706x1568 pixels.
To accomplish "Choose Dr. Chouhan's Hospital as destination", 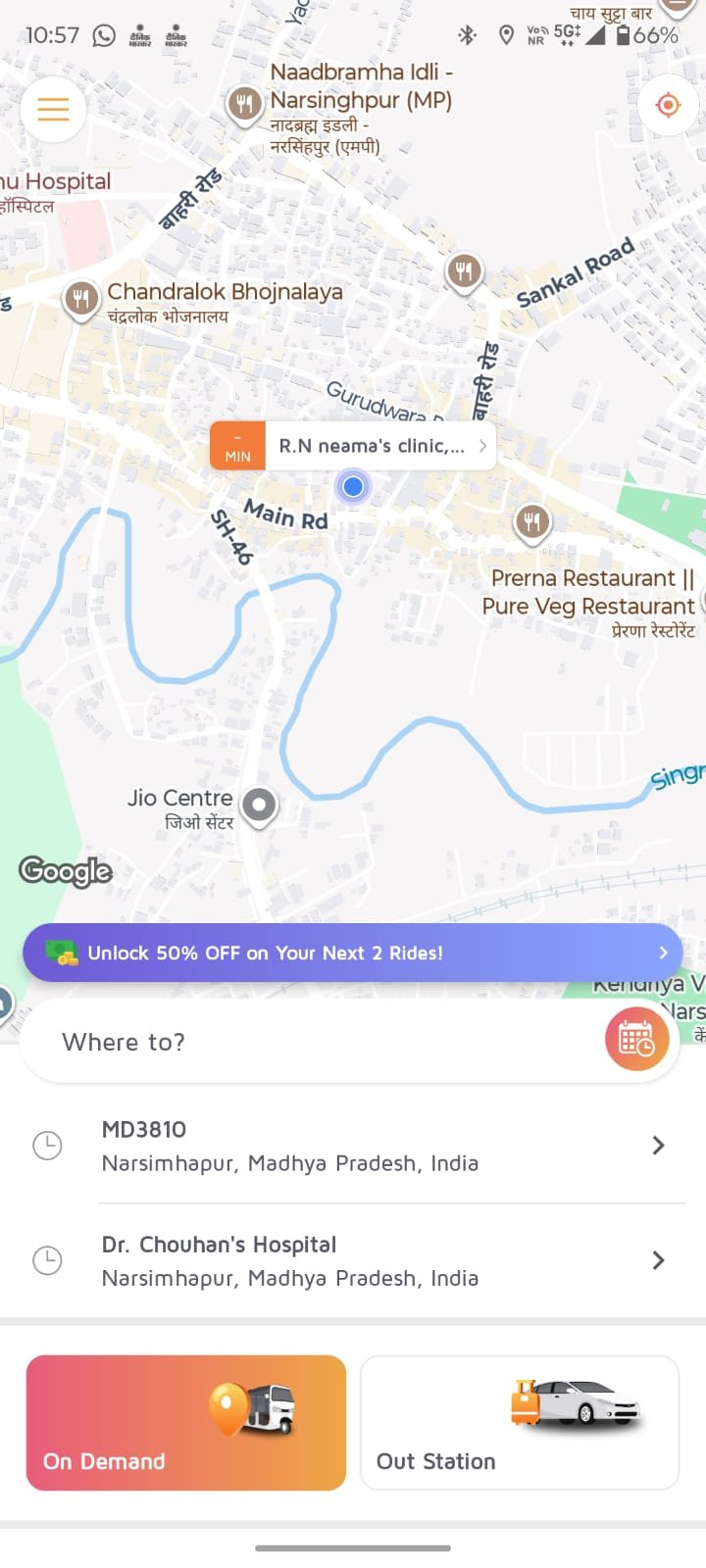I will (353, 1260).
